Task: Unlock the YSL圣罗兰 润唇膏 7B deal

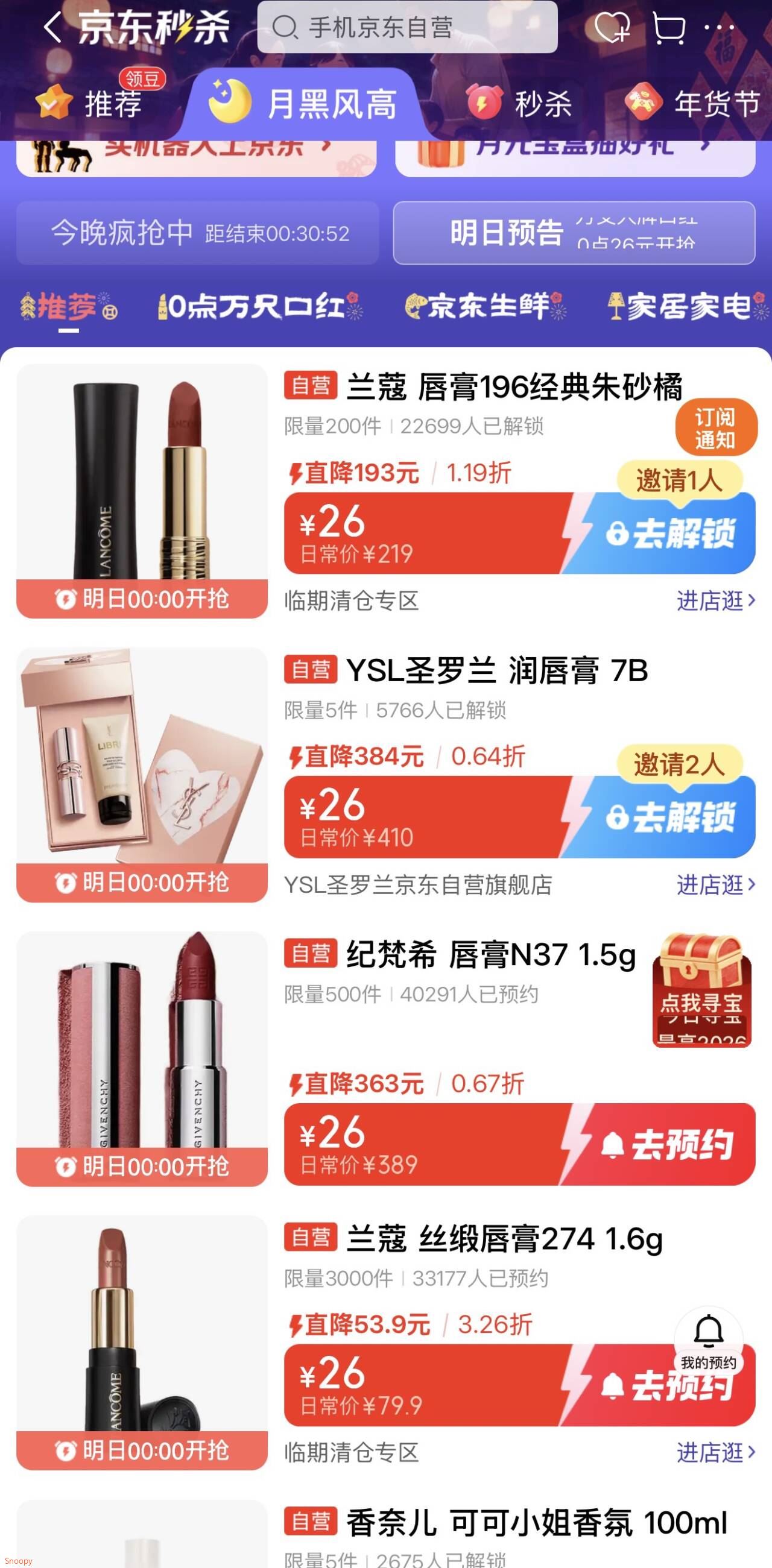Action: click(669, 817)
